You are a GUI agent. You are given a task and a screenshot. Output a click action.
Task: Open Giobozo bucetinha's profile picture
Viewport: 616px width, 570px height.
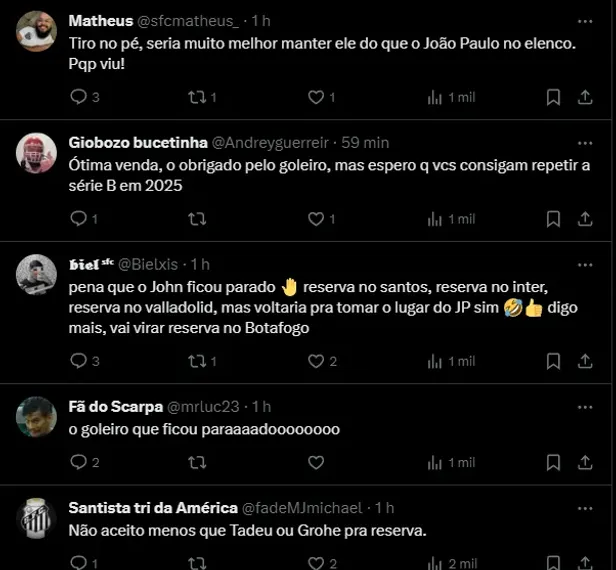pos(37,152)
